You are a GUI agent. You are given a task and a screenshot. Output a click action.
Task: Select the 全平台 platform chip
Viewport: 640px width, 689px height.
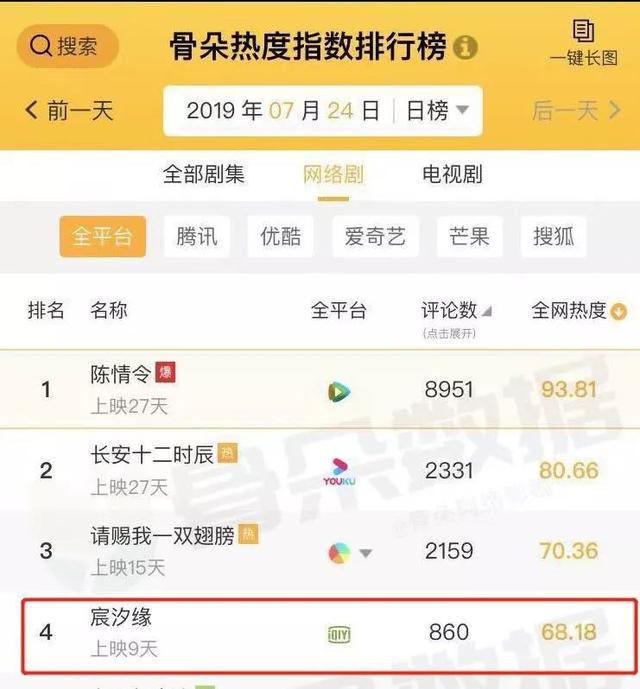[102, 237]
